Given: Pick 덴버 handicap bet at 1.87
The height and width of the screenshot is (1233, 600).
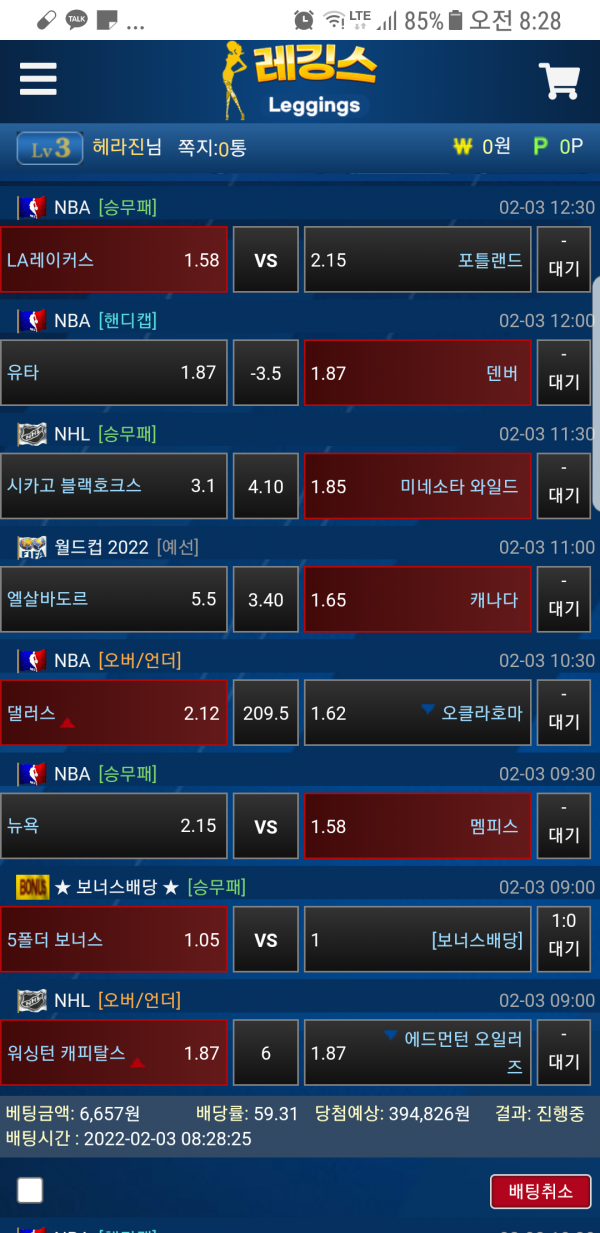Looking at the screenshot, I should tap(416, 373).
